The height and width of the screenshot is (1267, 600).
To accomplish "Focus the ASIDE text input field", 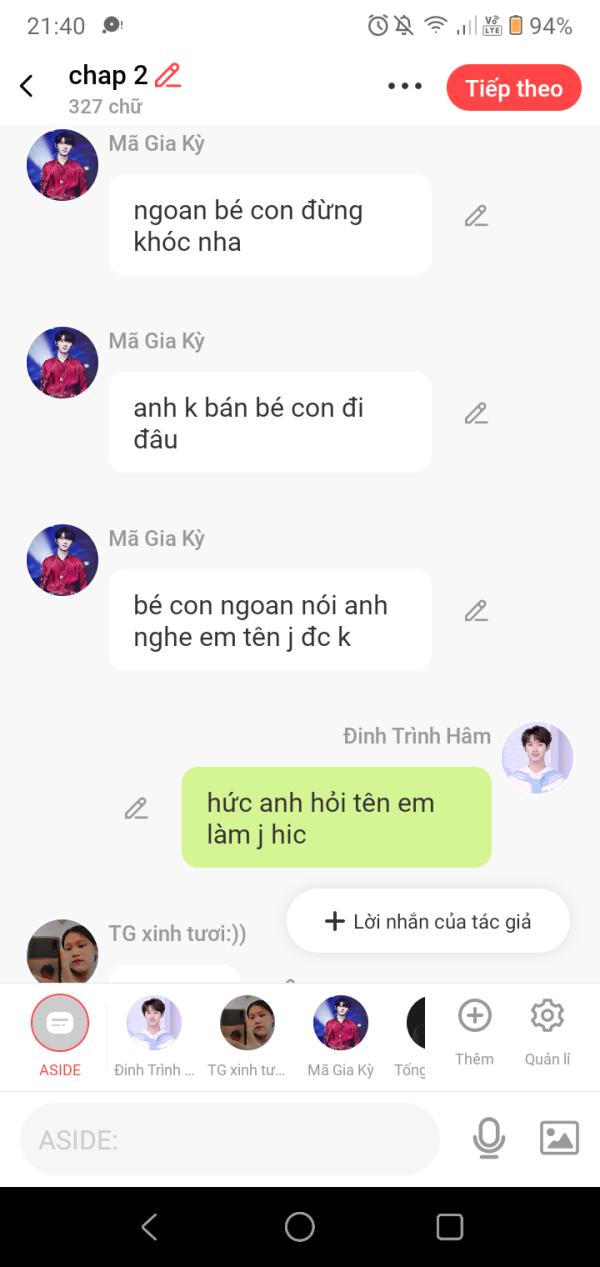I will (x=230, y=1139).
